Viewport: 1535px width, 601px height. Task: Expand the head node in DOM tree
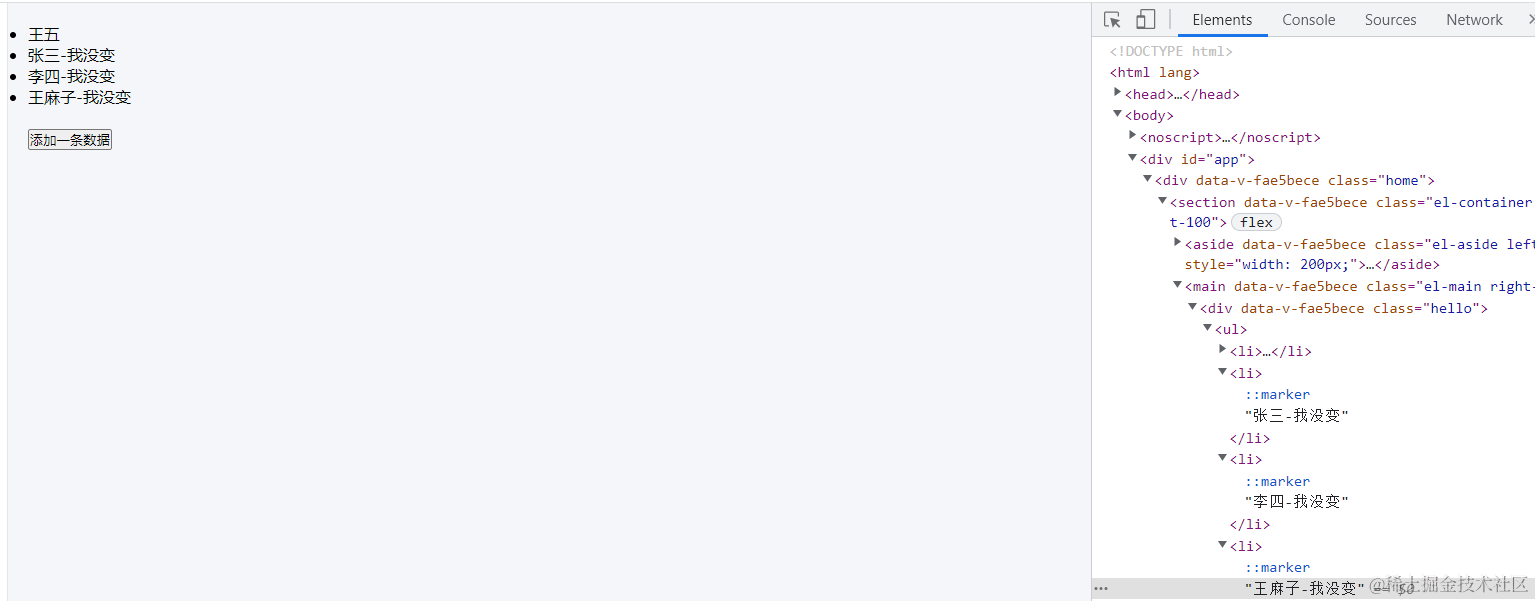click(1118, 93)
